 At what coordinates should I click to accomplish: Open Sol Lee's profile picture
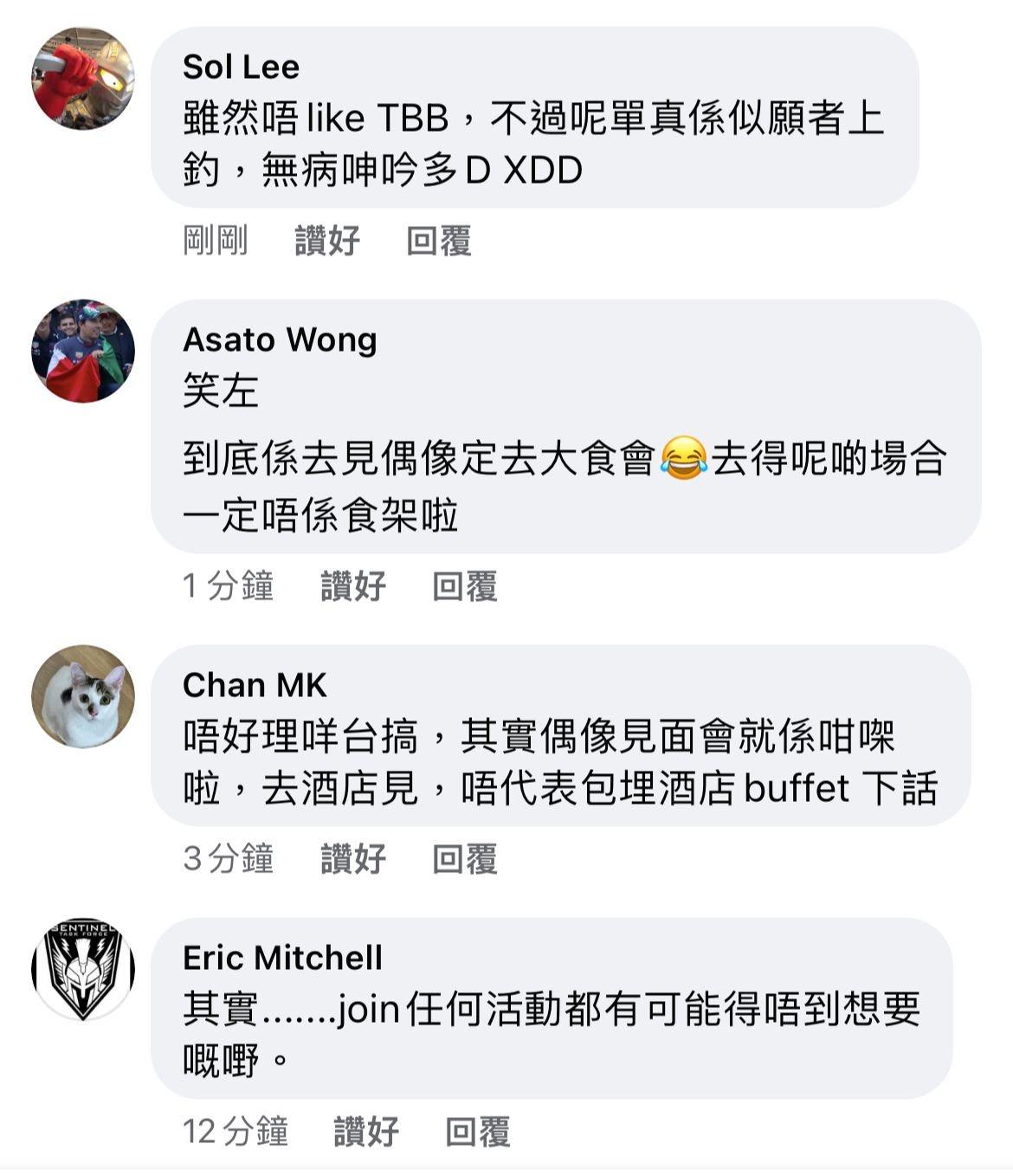tap(83, 79)
